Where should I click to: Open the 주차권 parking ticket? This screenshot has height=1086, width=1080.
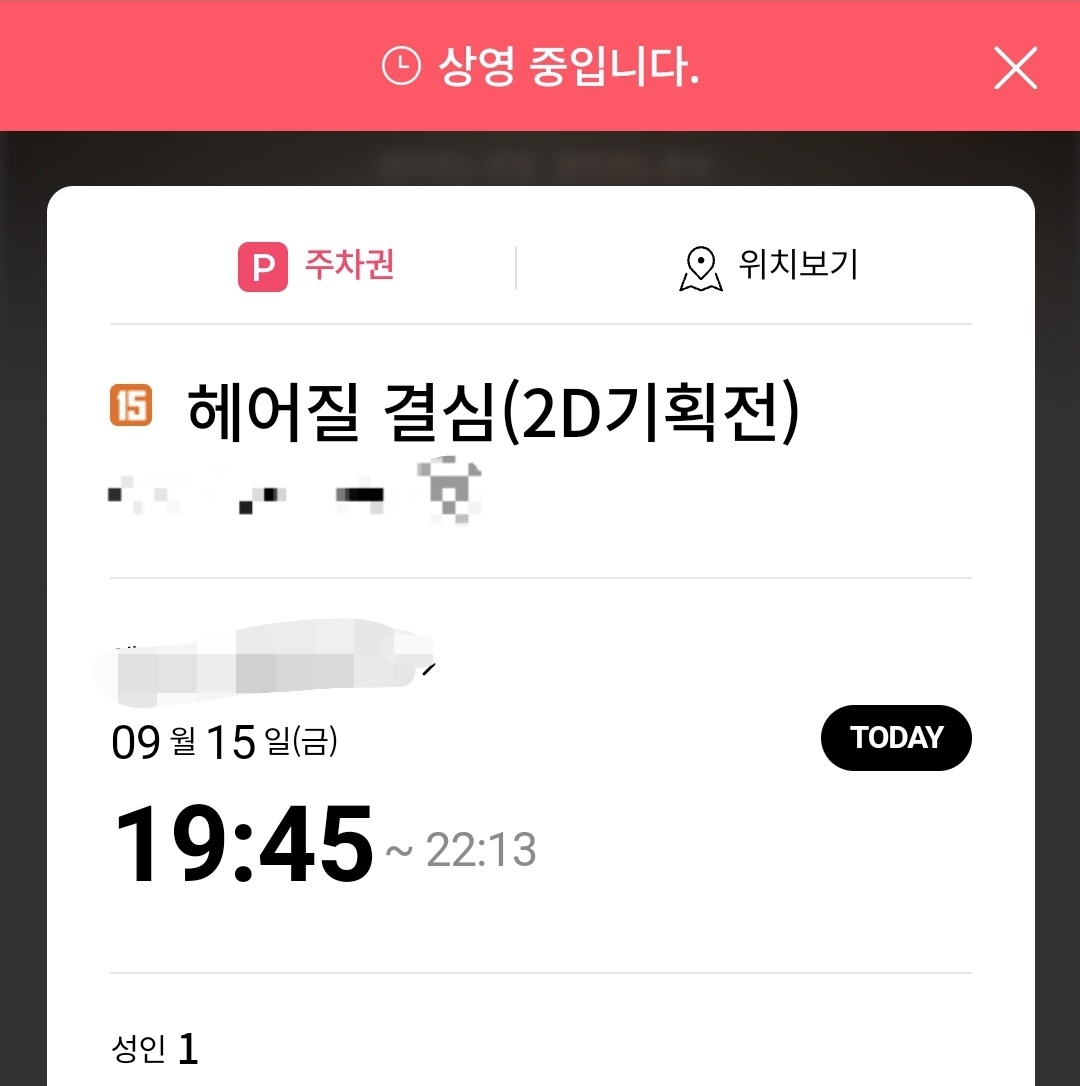coord(316,266)
